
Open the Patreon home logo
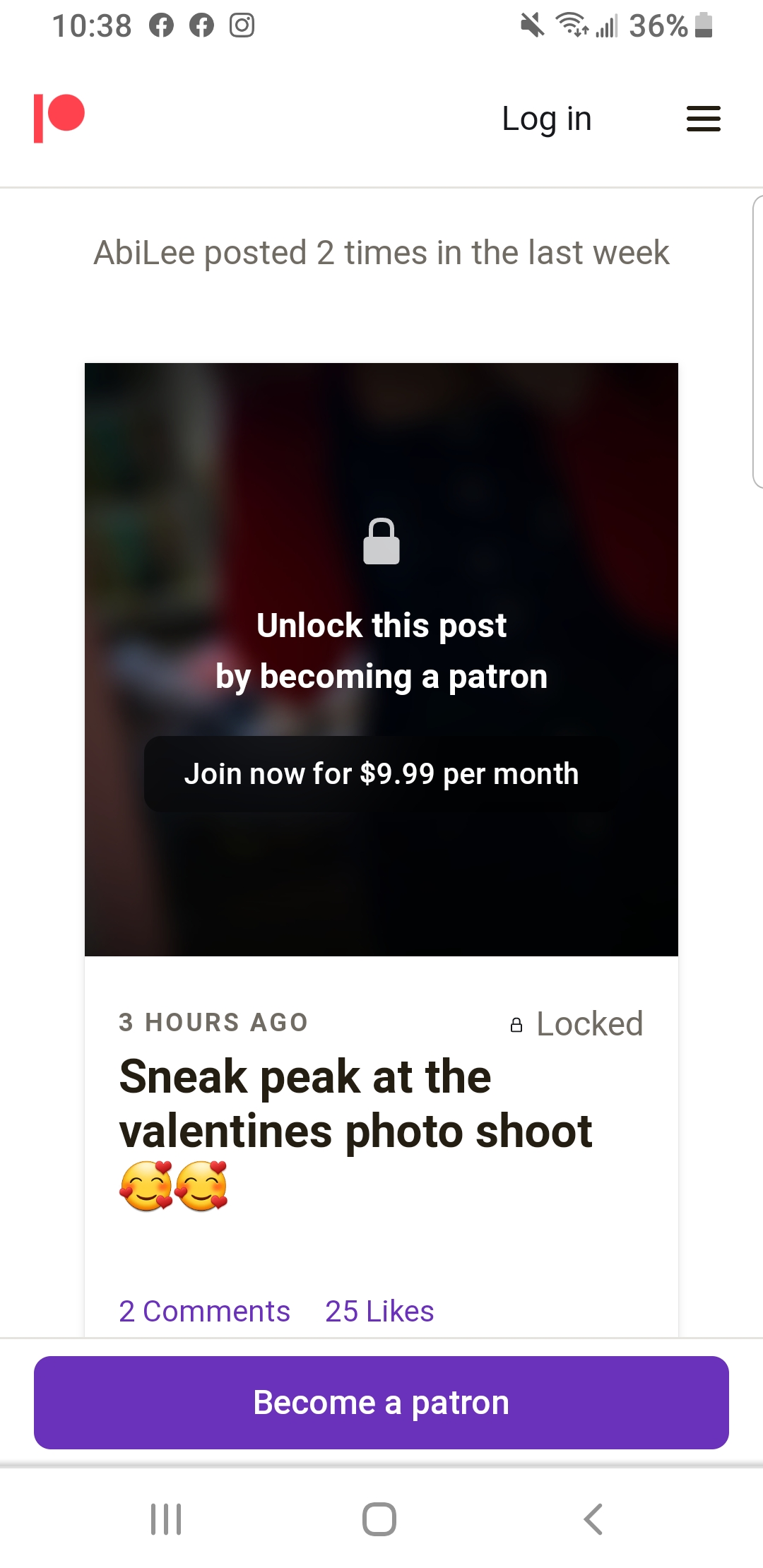coord(59,118)
